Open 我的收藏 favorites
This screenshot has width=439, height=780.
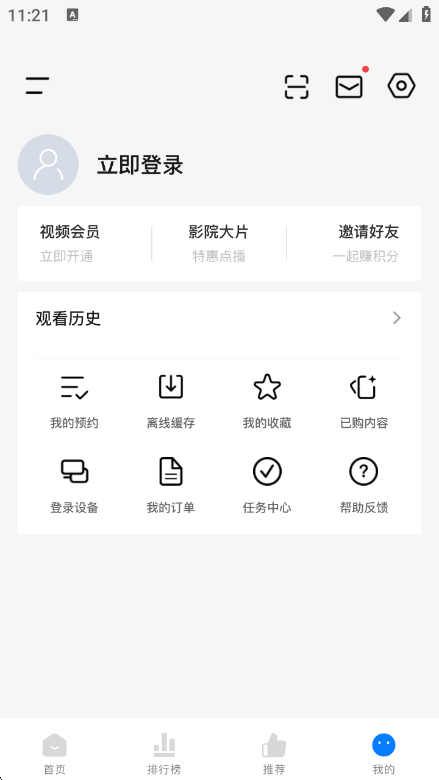tap(267, 402)
